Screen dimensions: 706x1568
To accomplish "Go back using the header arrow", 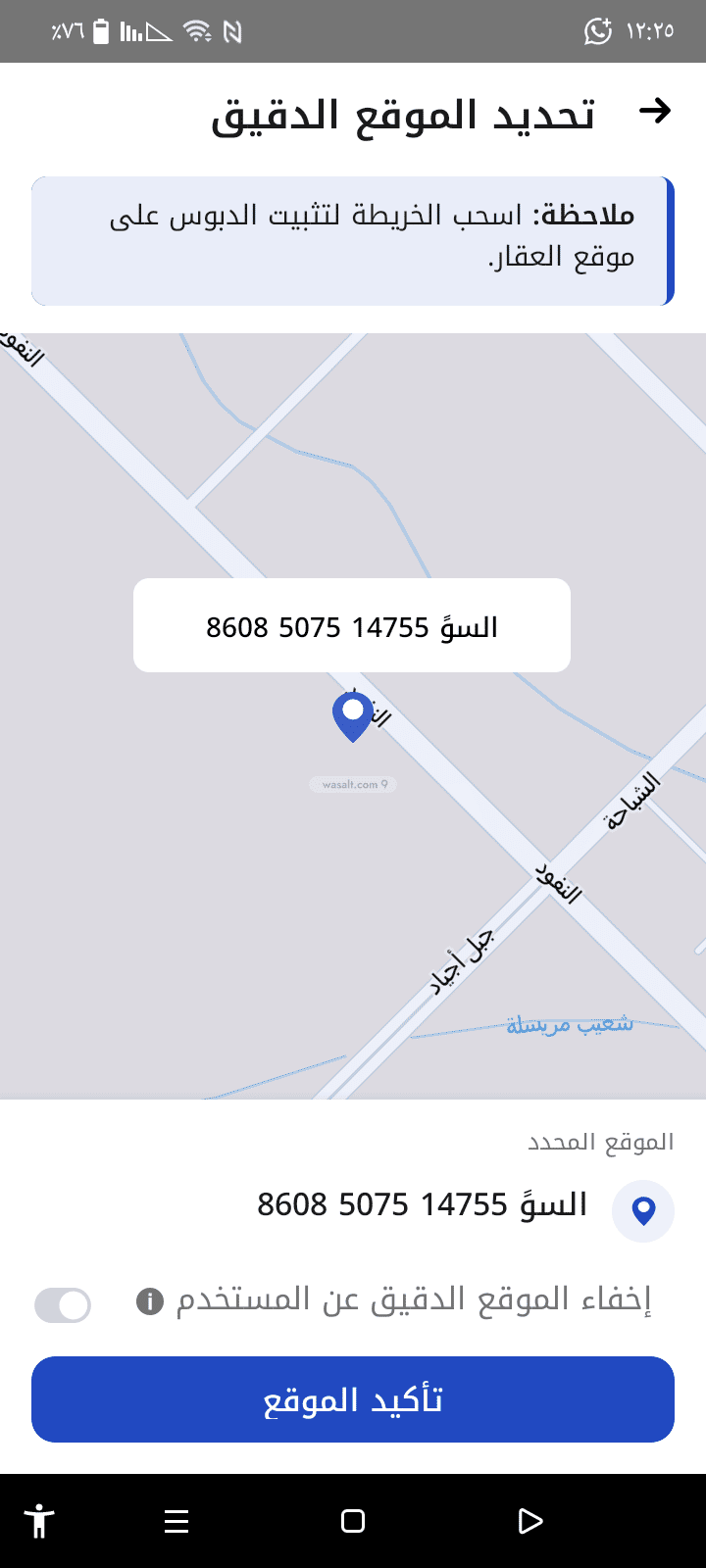I will (654, 111).
